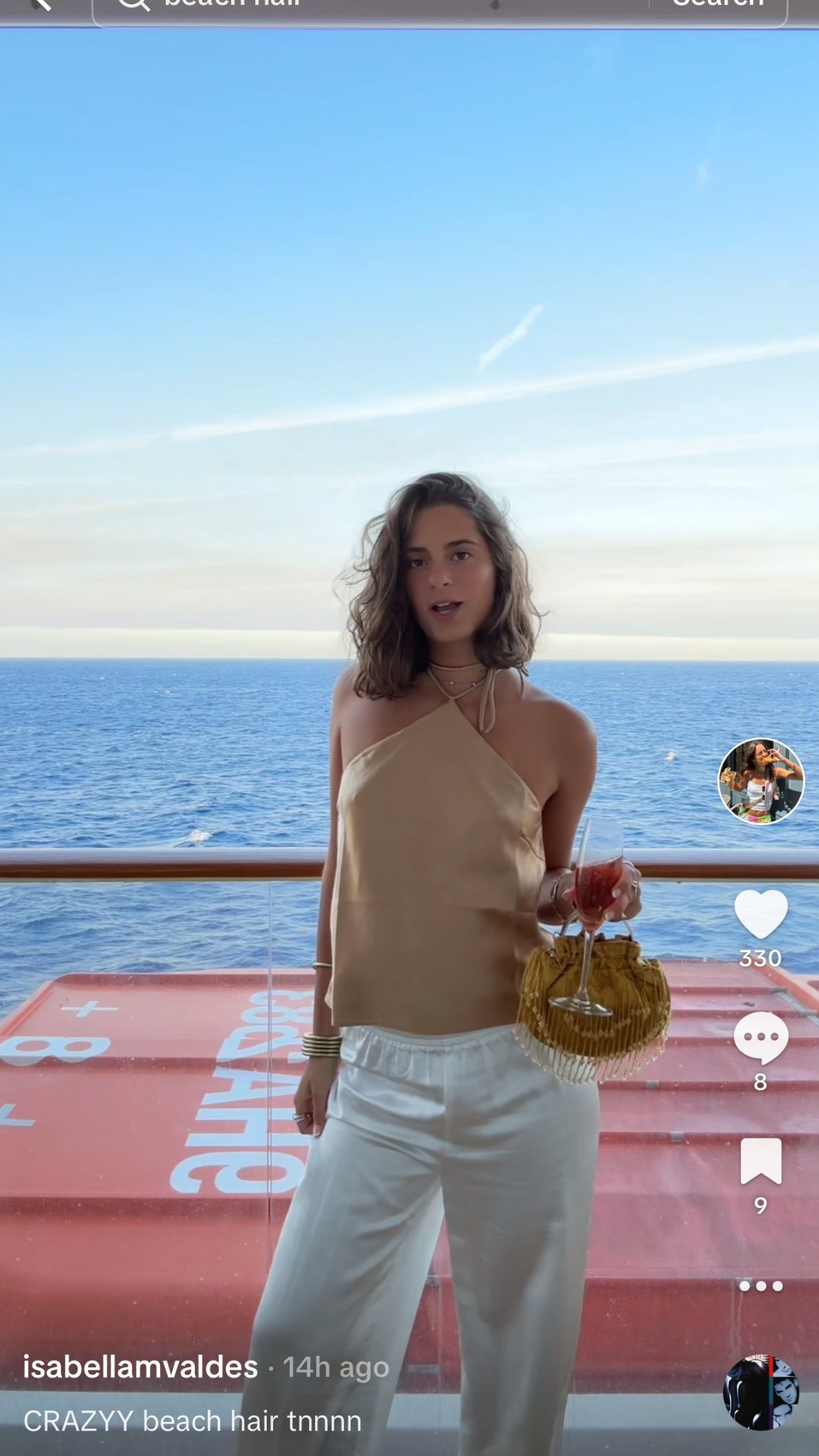Open the isabellamvaldes username link
Screen dimensions: 819x1456
click(140, 1366)
